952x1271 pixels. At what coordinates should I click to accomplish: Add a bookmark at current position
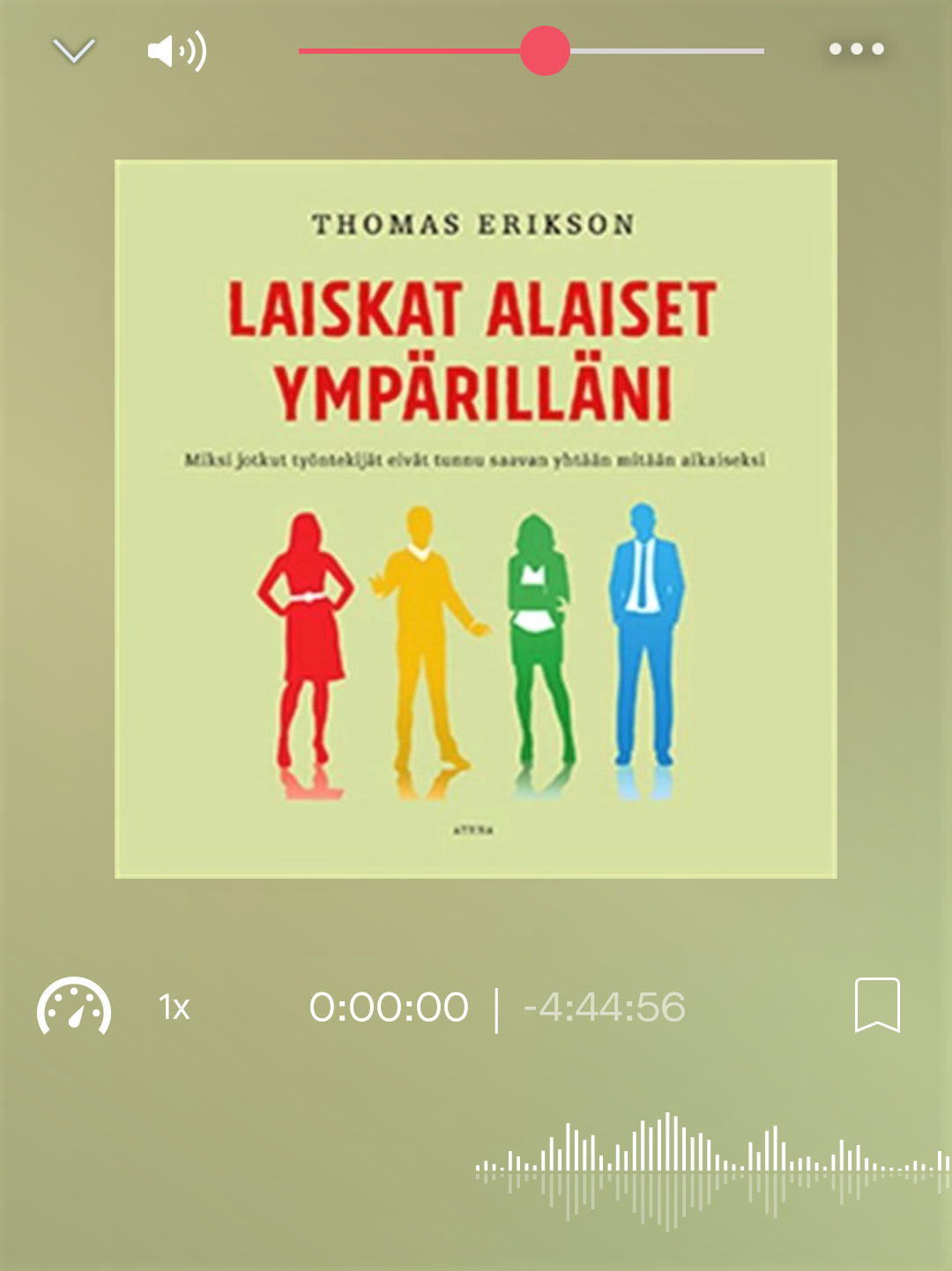(876, 1005)
